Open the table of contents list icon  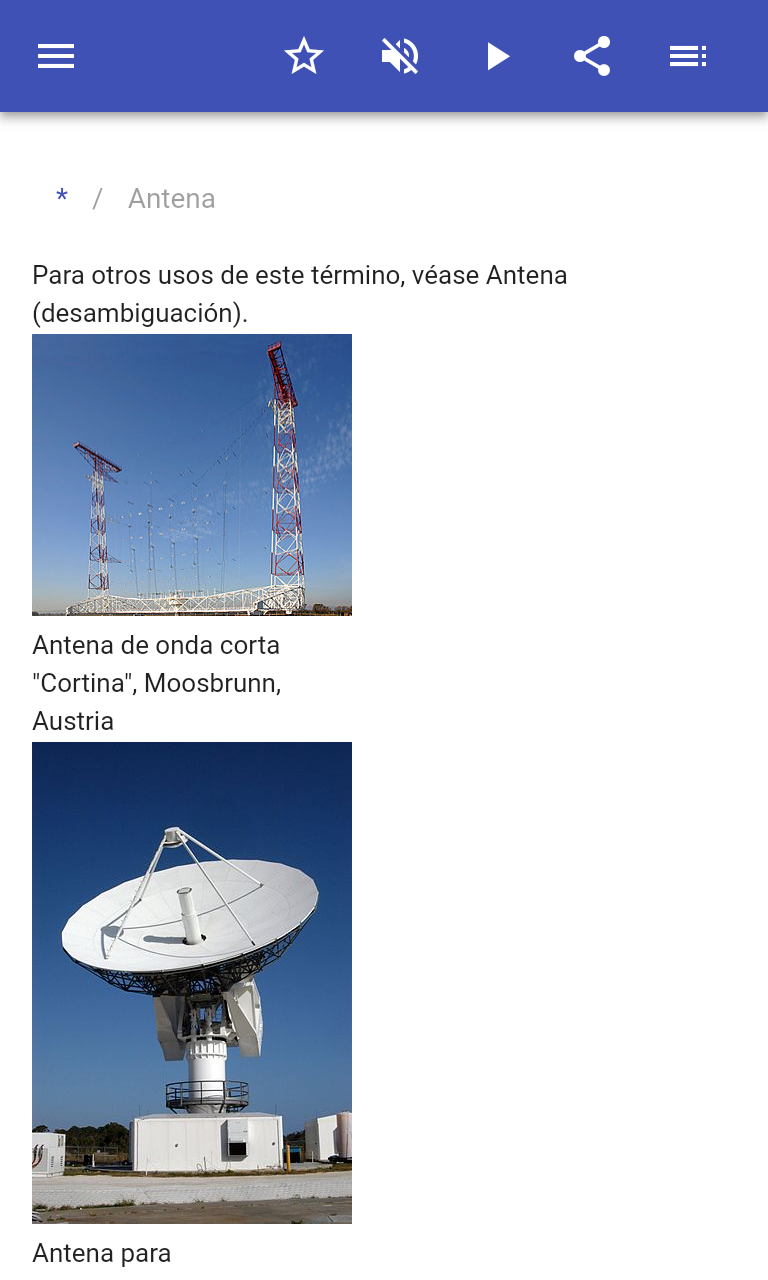[x=688, y=56]
